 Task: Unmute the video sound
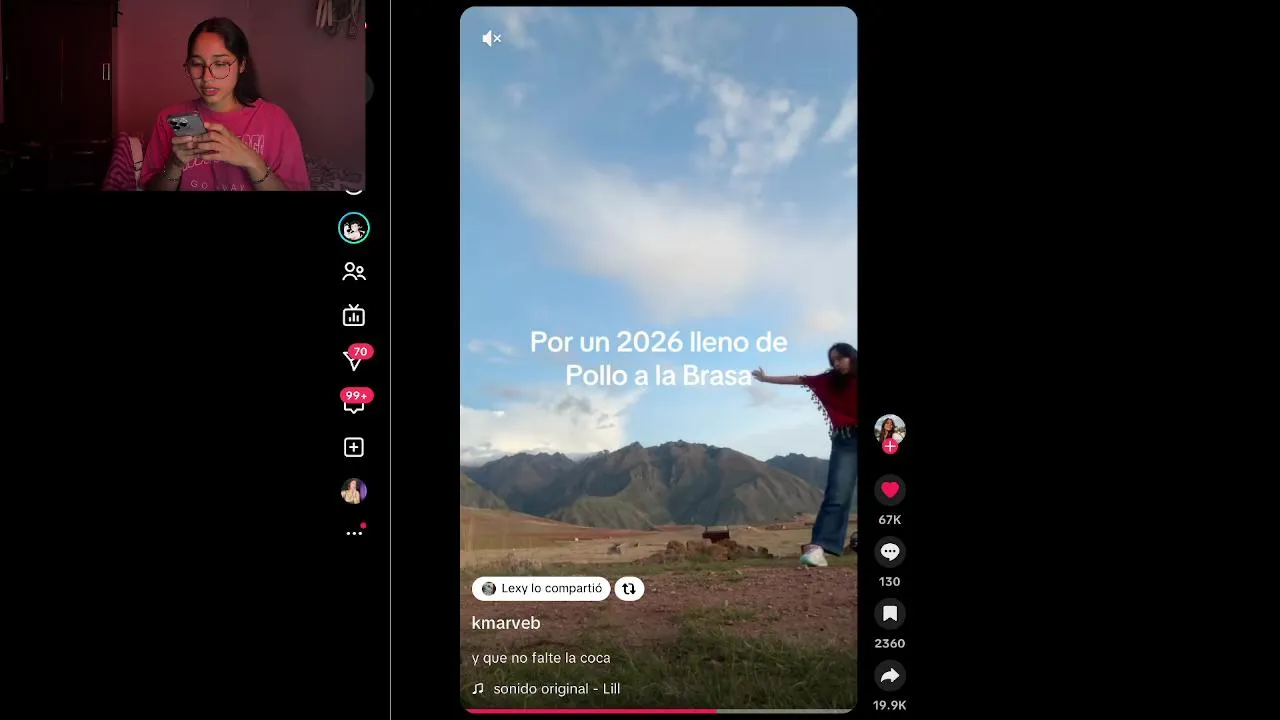pyautogui.click(x=491, y=39)
